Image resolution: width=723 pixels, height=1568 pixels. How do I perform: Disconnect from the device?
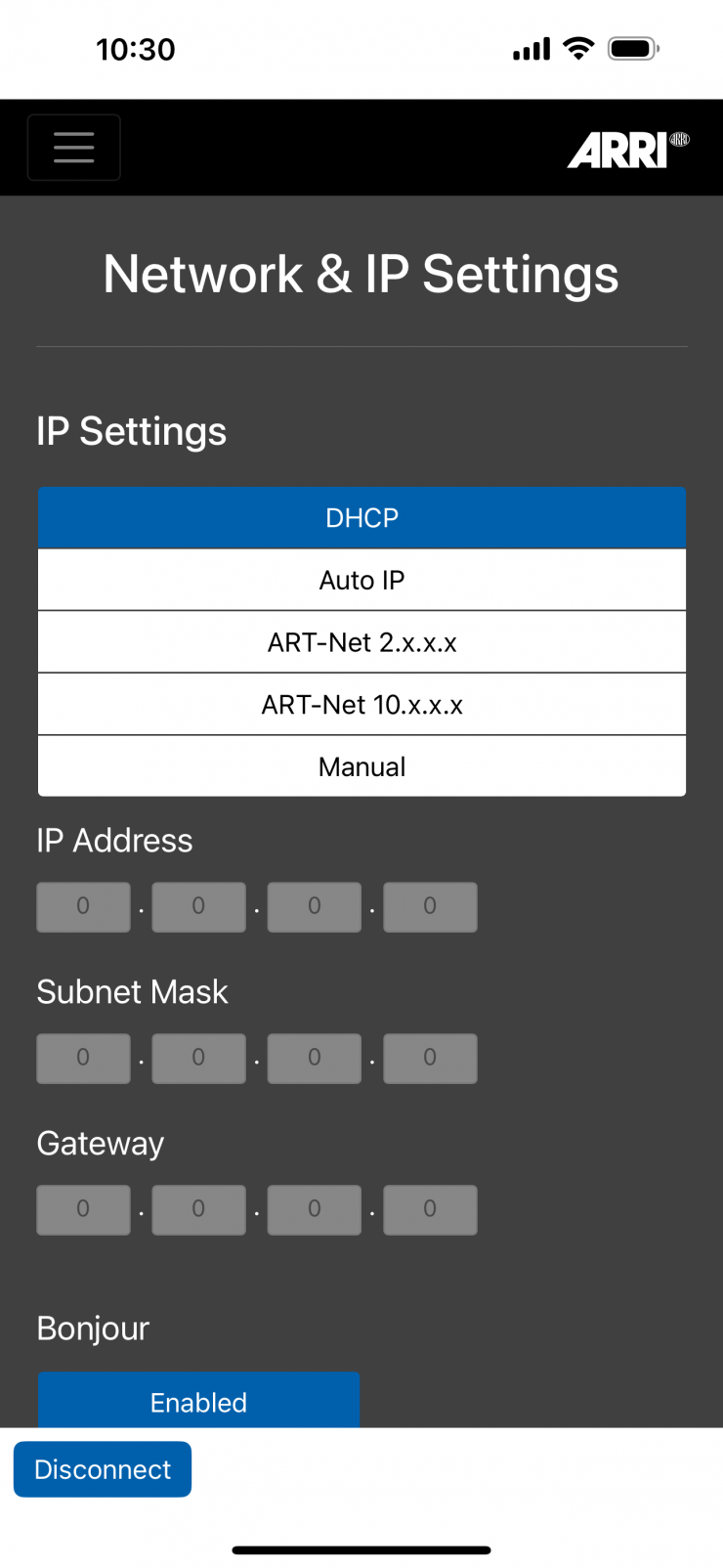click(x=103, y=1469)
